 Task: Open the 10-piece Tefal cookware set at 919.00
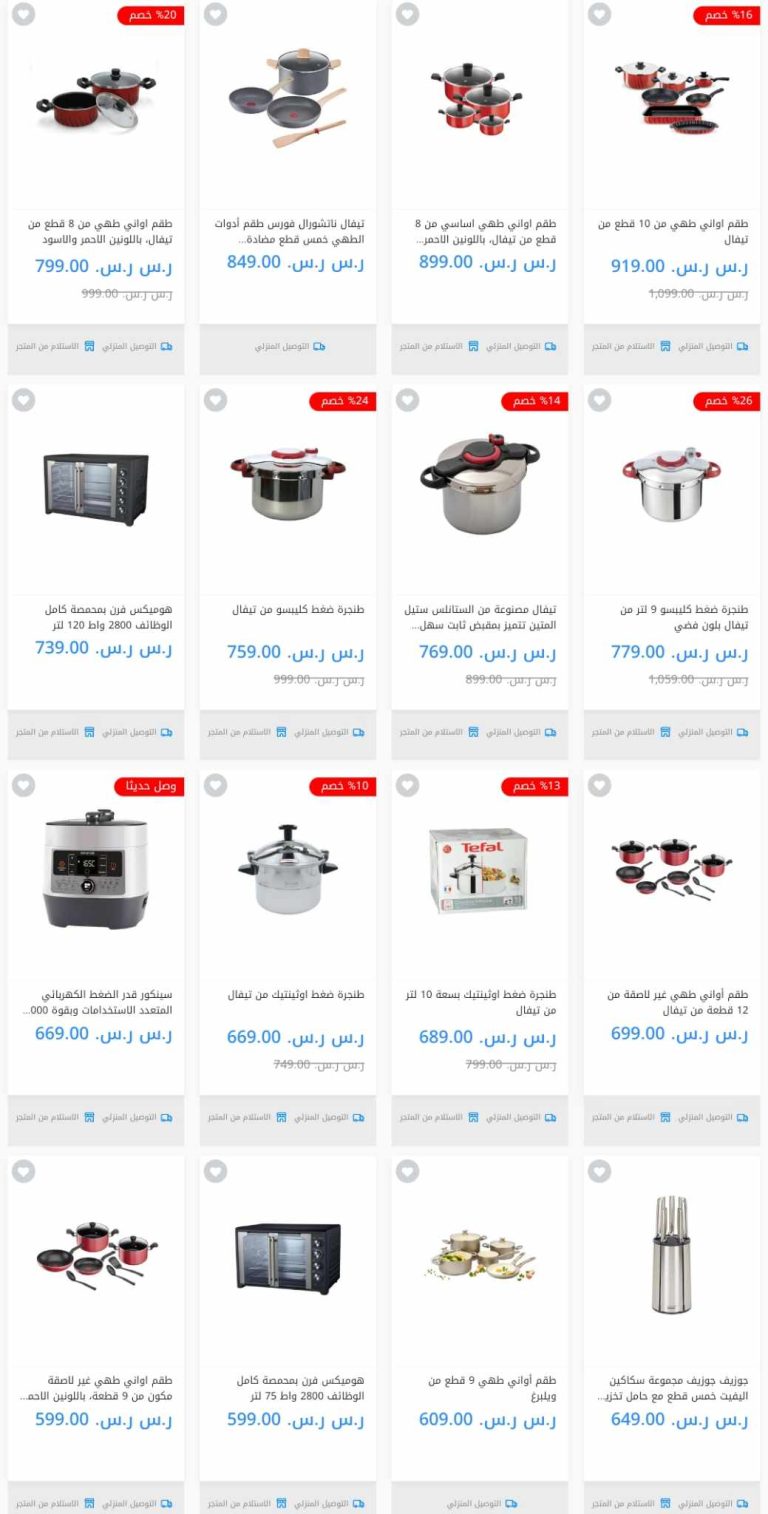pyautogui.click(x=674, y=232)
